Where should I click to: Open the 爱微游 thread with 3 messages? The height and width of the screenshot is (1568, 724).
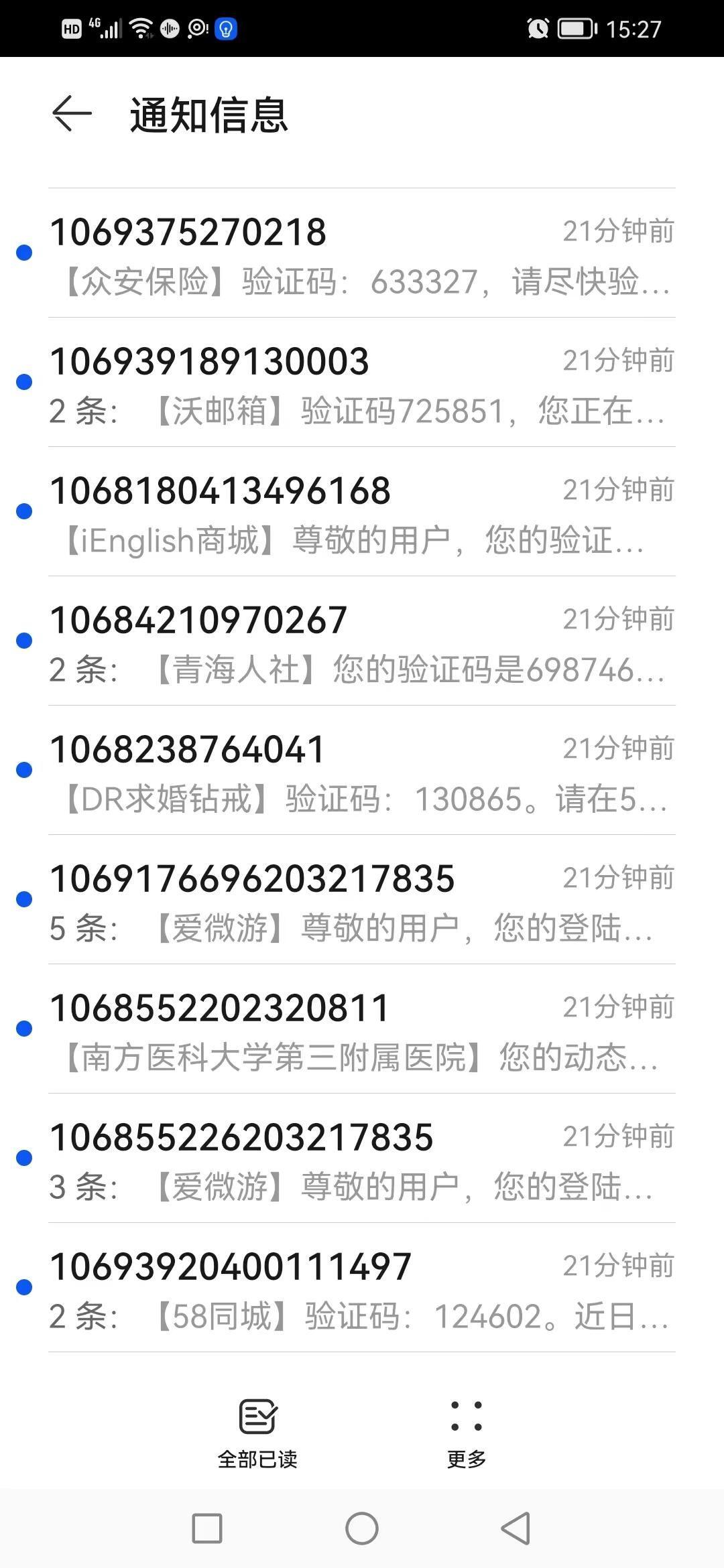pos(362,1159)
